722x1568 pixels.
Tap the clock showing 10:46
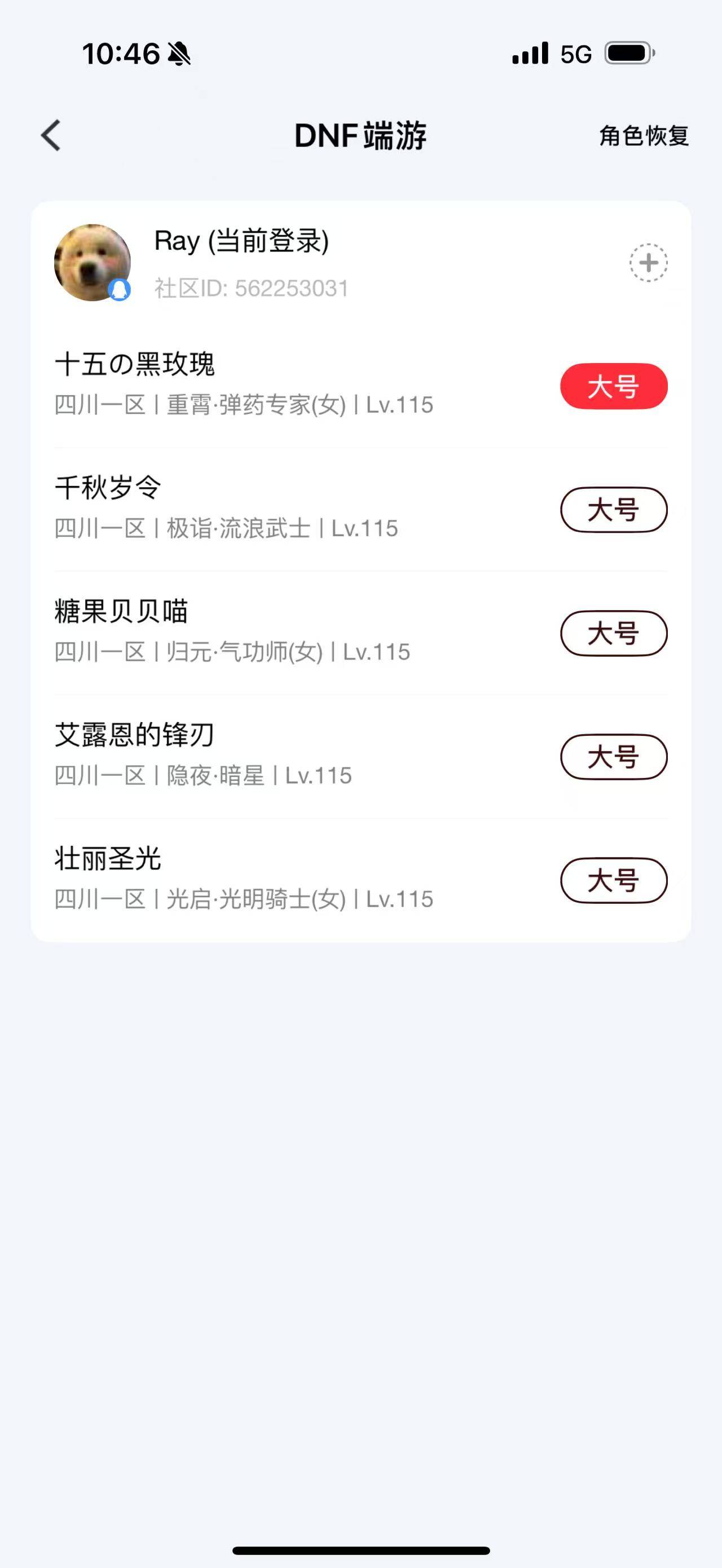tap(122, 55)
